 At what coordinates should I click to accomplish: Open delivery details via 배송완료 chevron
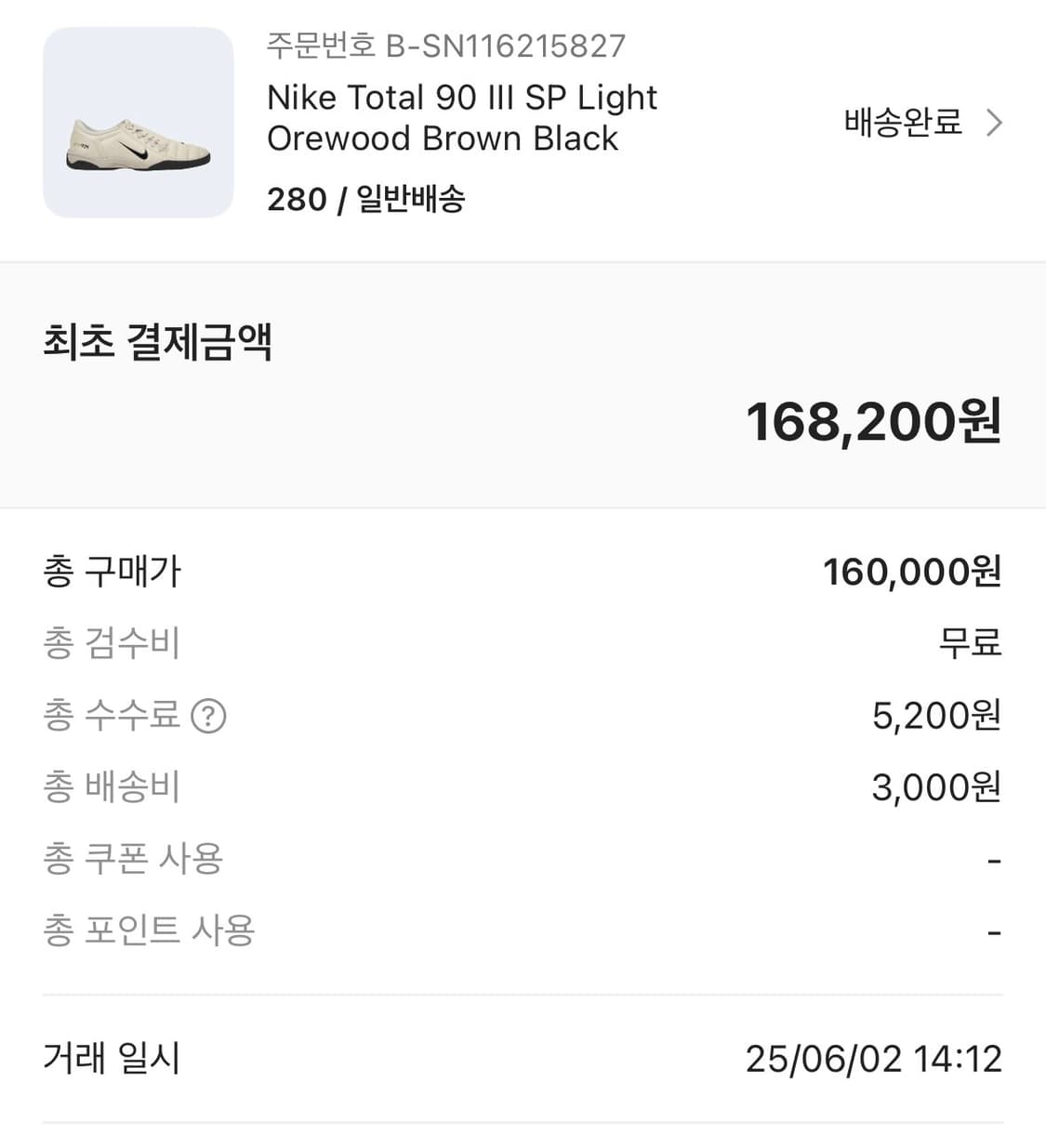pos(994,122)
